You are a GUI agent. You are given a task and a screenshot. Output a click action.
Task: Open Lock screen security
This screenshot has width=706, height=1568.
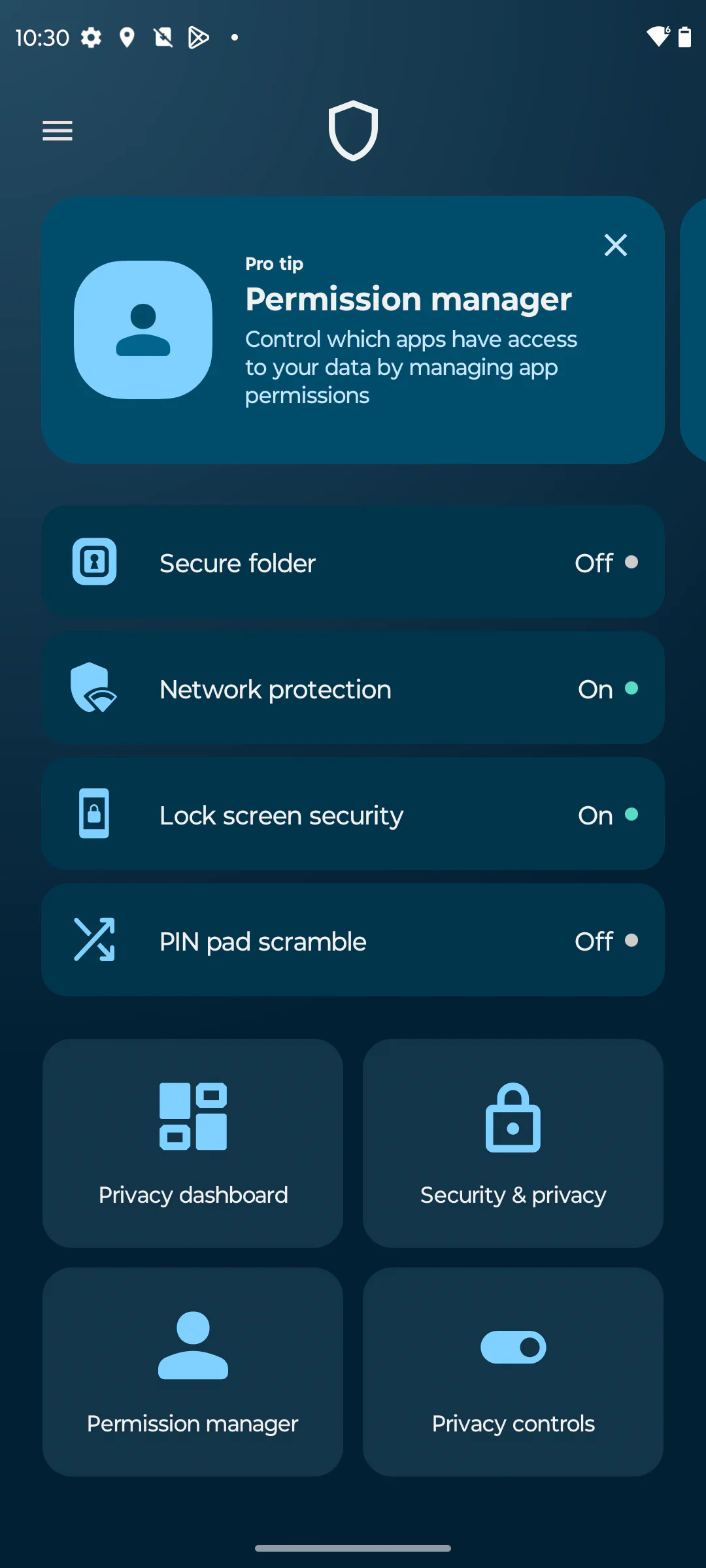tap(353, 814)
